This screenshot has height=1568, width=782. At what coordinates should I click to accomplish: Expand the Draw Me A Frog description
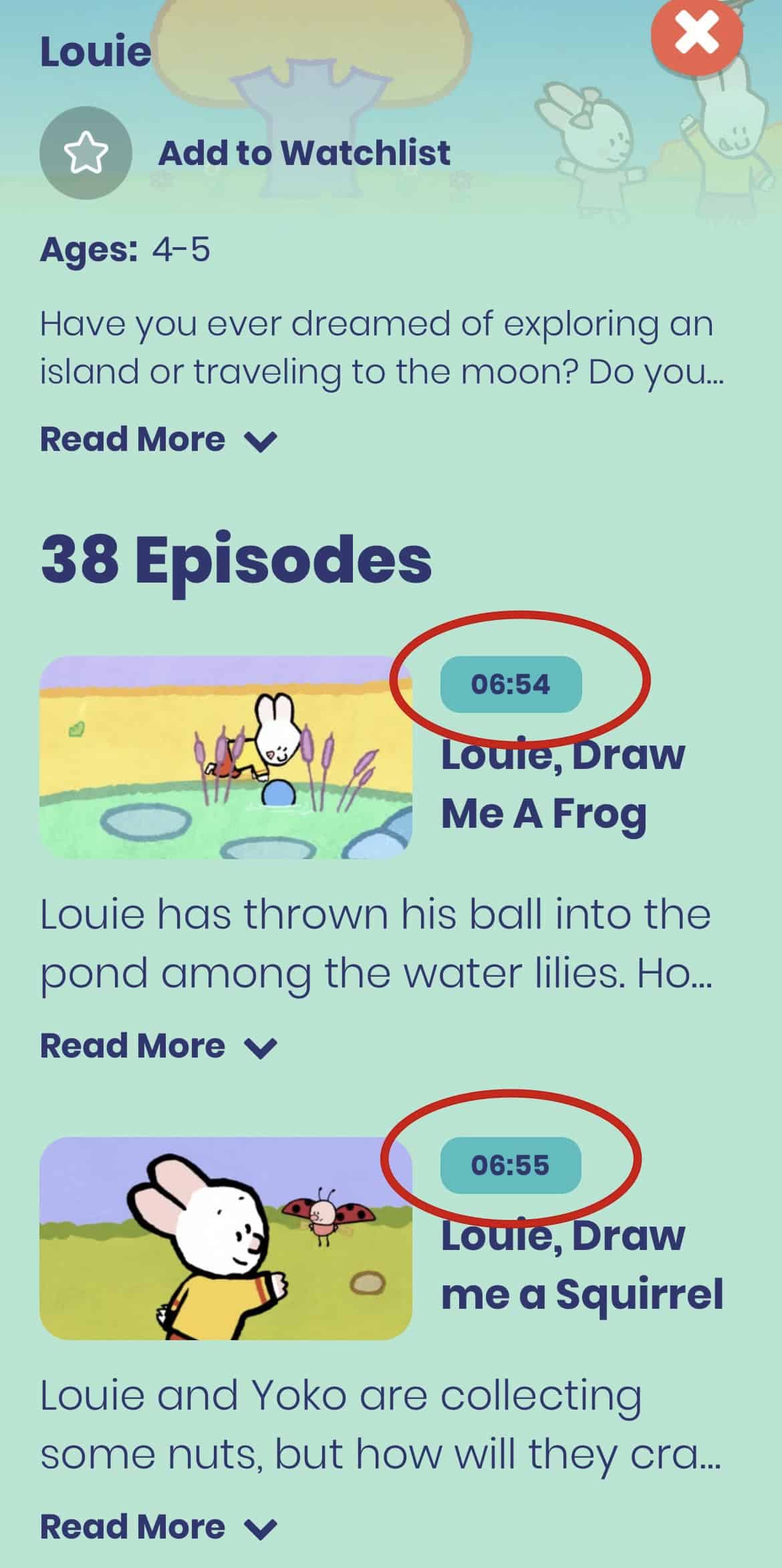pos(158,1046)
